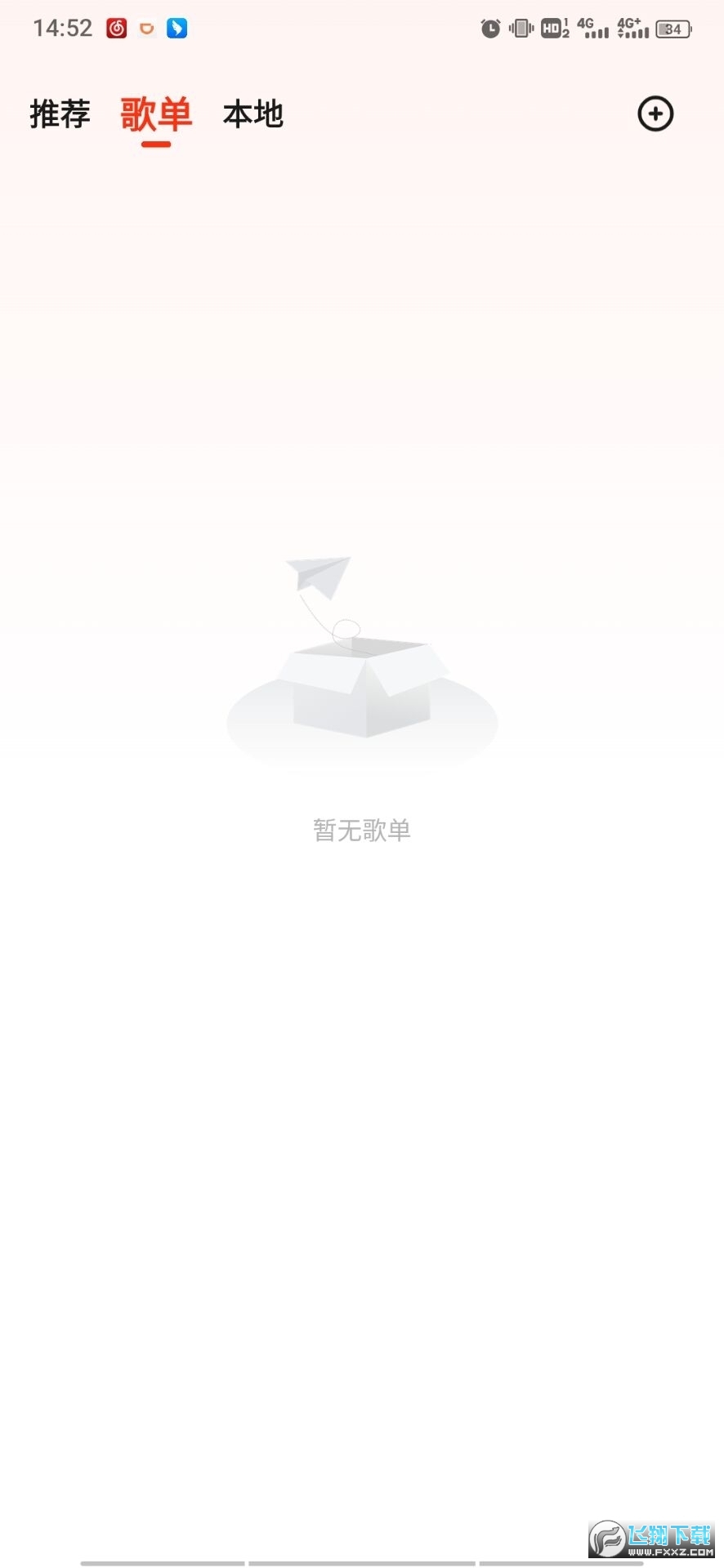Tap the alarm clock status bar icon
The image size is (724, 1568).
tap(490, 27)
